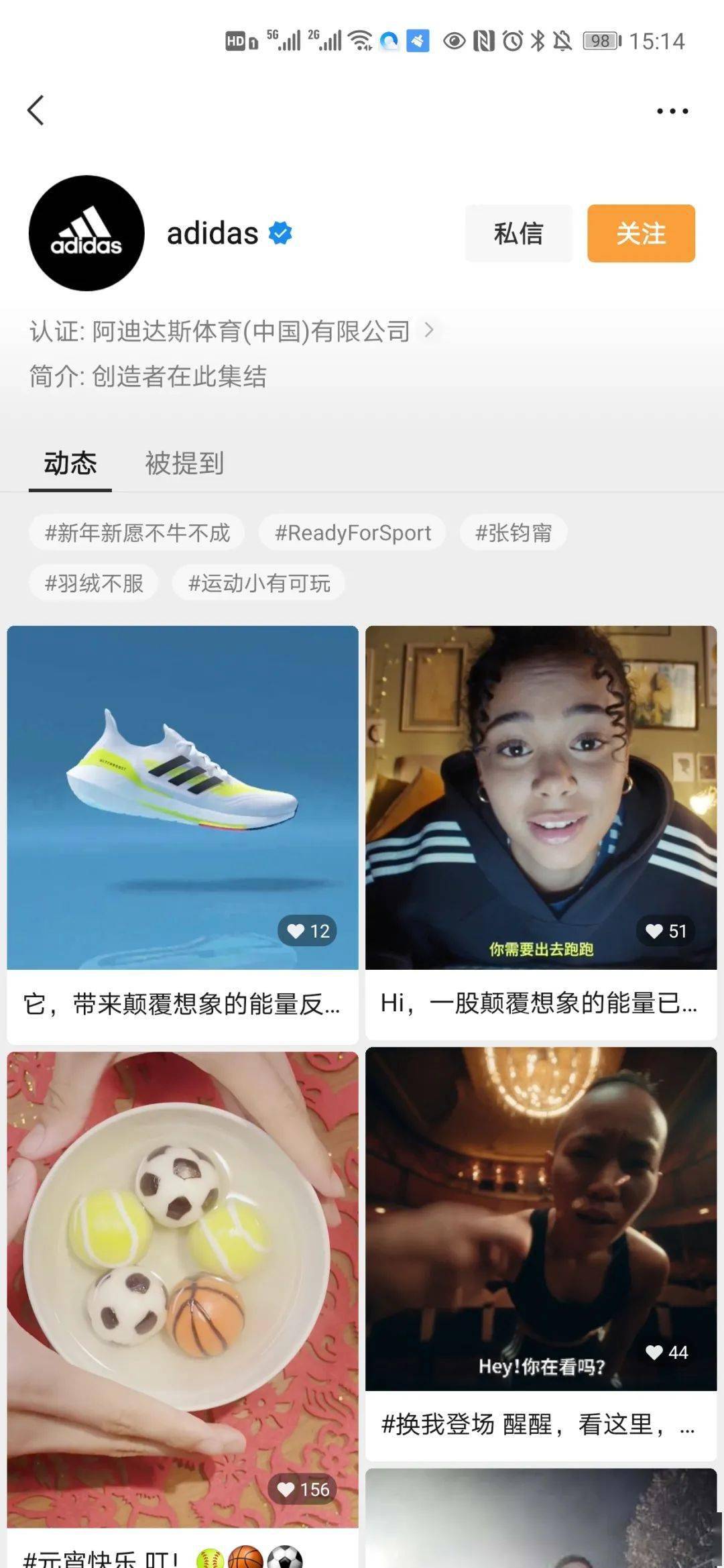The height and width of the screenshot is (1568, 724).
Task: Switch to the 被提到 tab
Action: [184, 463]
